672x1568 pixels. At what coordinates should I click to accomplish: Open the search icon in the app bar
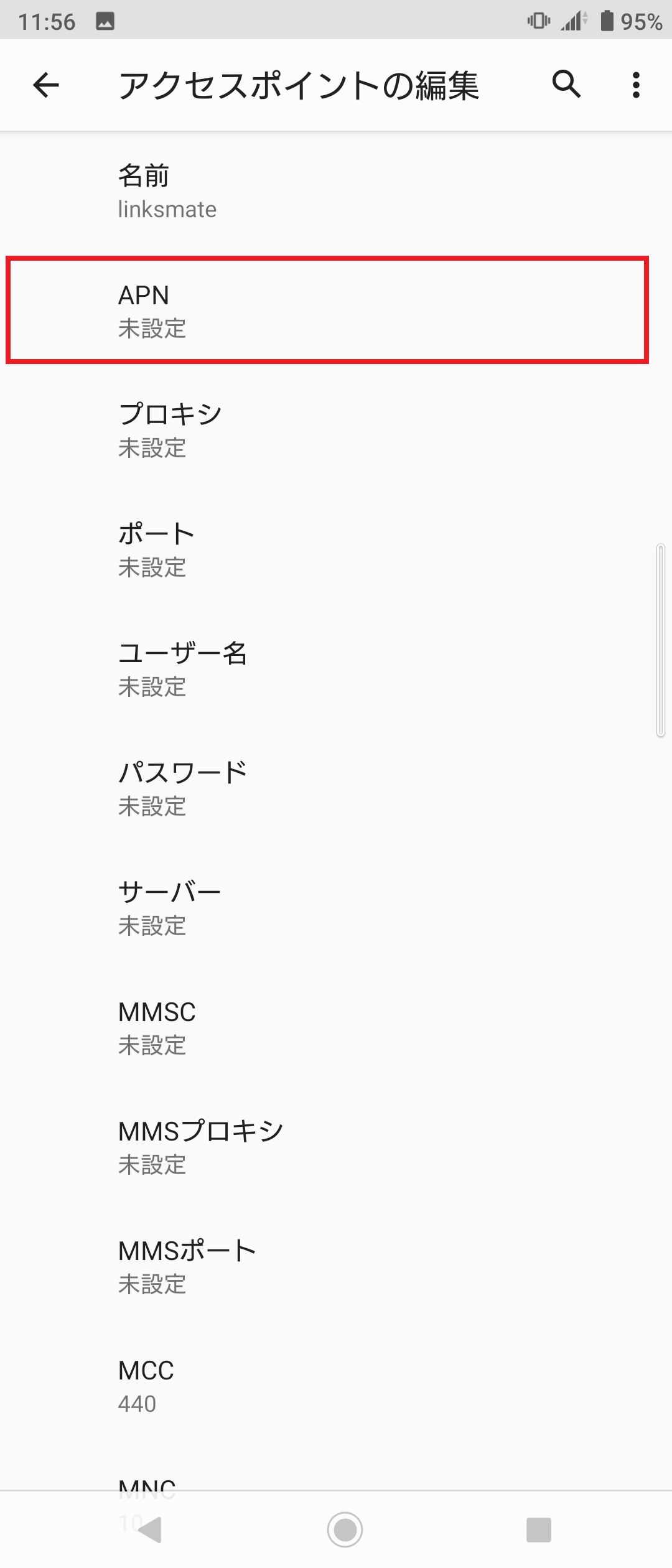coord(565,86)
